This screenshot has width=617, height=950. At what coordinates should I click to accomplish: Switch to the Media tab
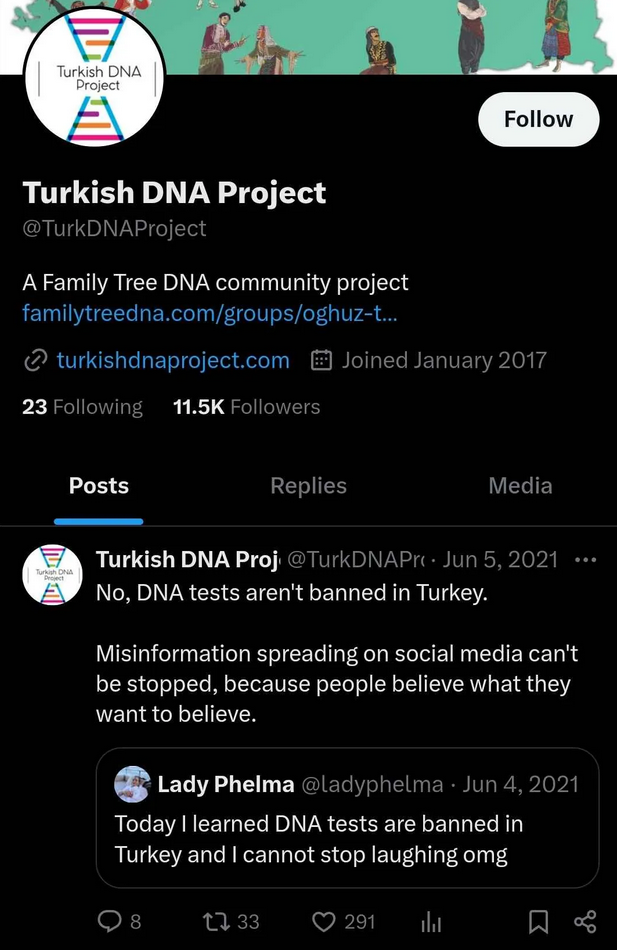[x=520, y=486]
